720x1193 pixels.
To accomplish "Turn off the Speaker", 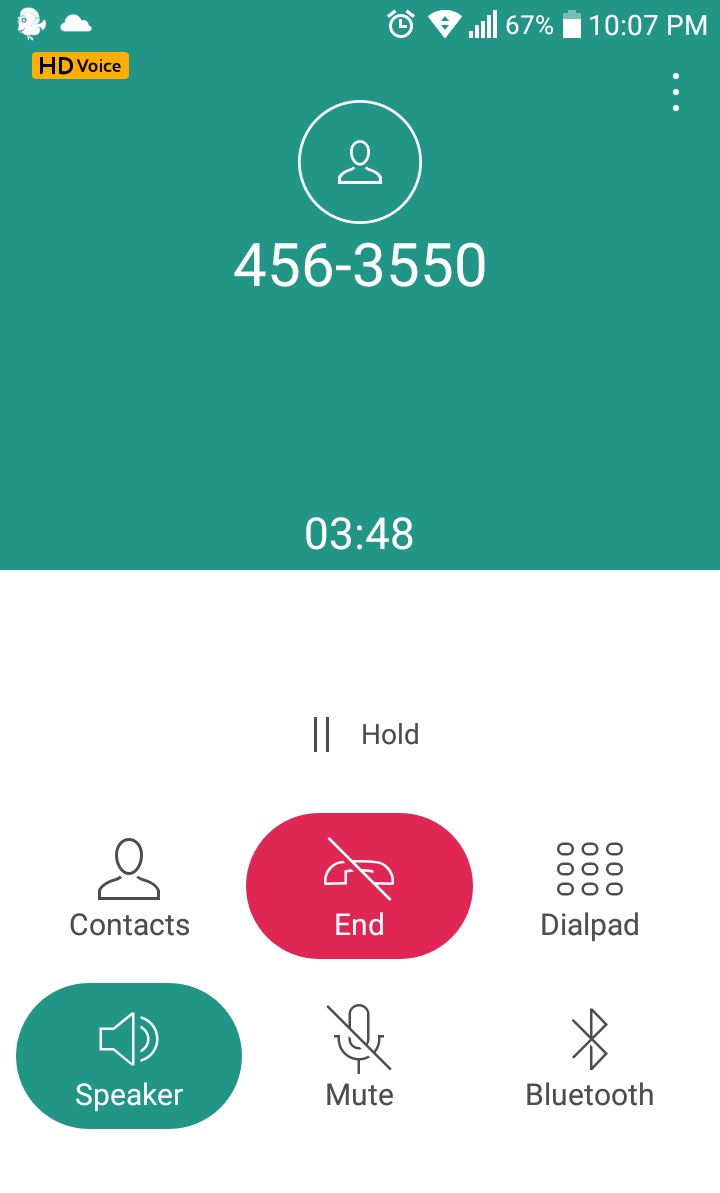I will (x=129, y=1056).
